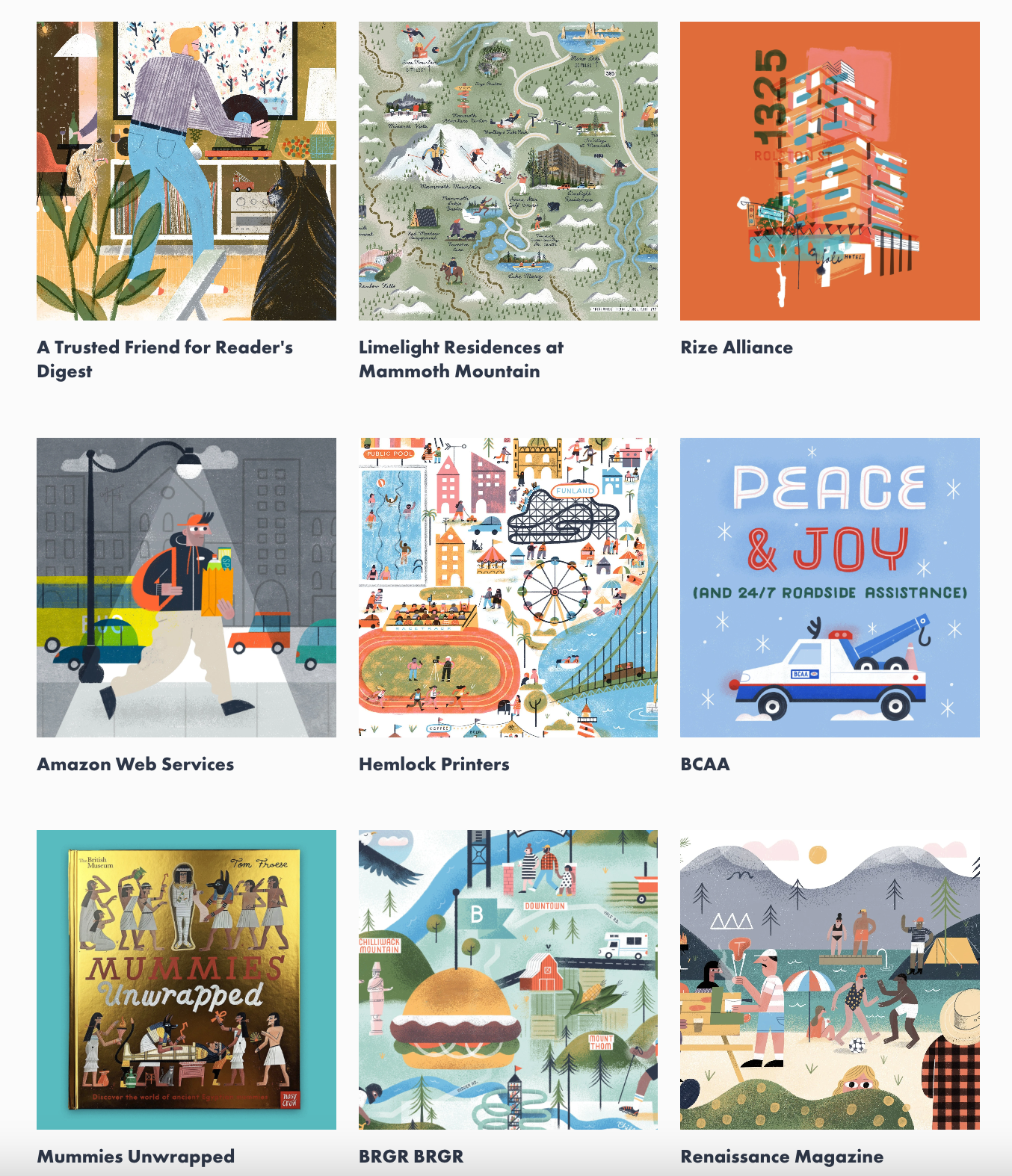1012x1176 pixels.
Task: View the Limelight Residences at Mammoth Mountain map
Action: coord(508,171)
